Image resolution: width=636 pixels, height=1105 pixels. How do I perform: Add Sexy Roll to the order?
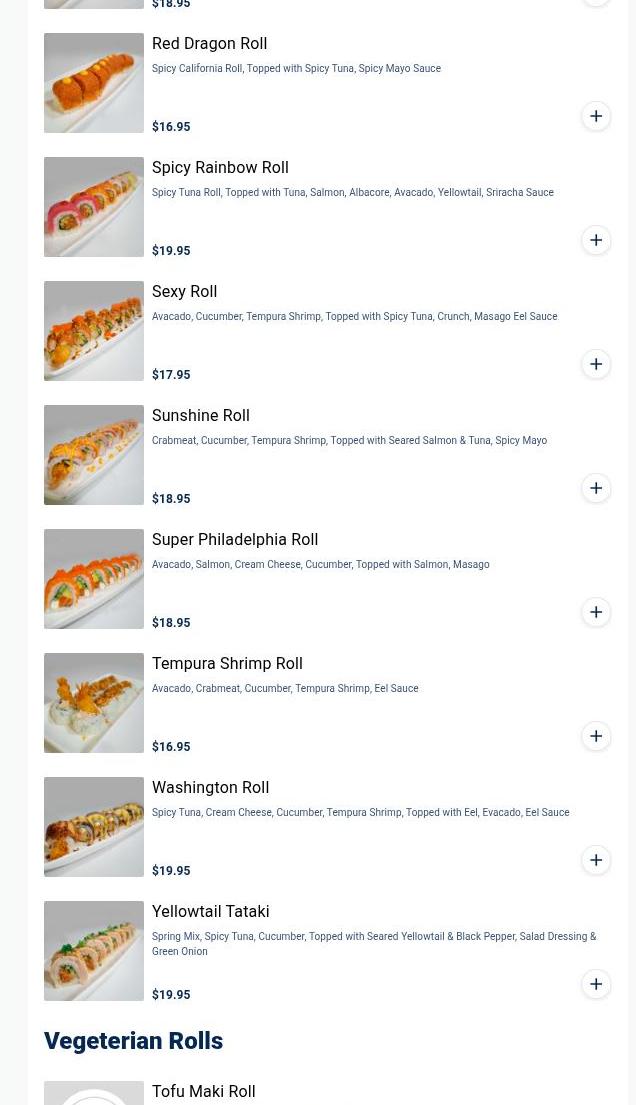[x=596, y=364]
